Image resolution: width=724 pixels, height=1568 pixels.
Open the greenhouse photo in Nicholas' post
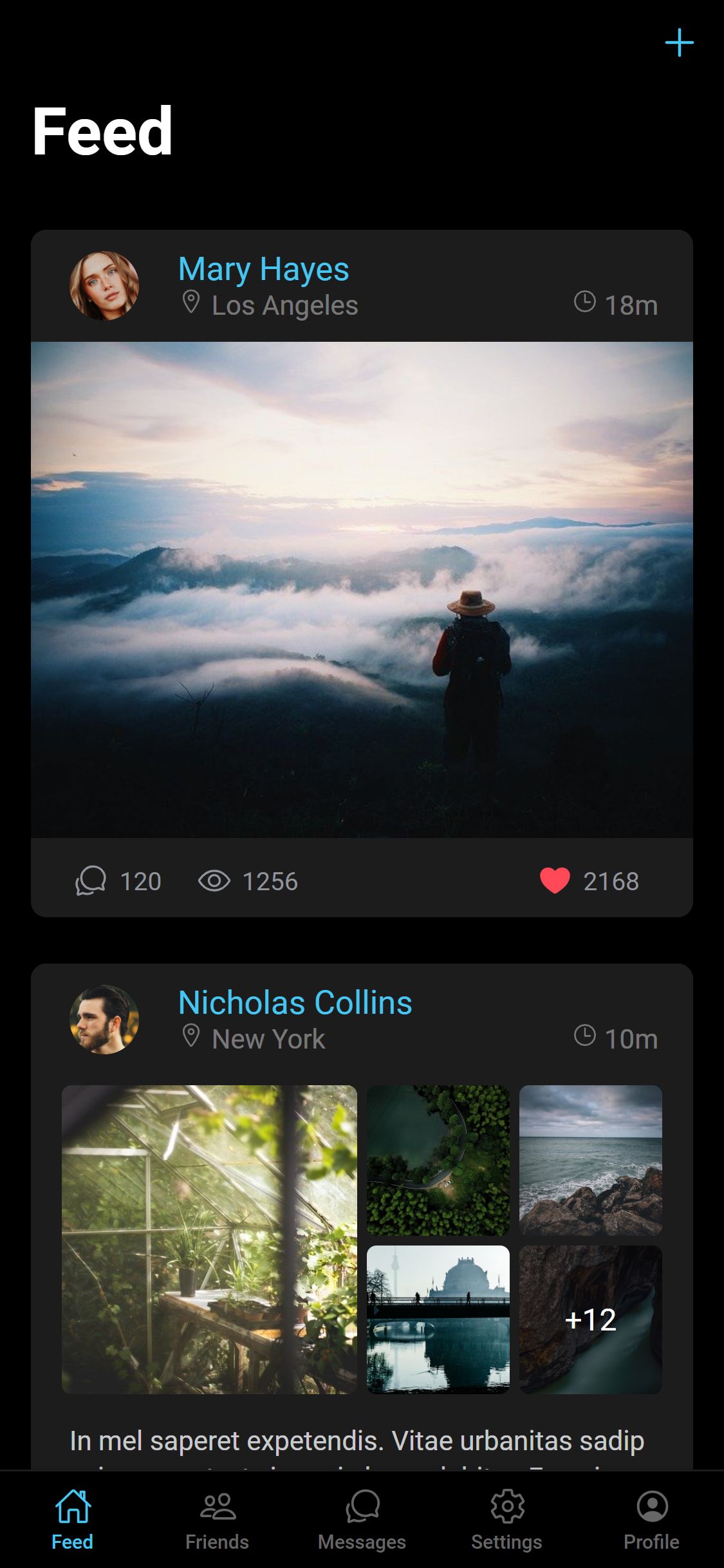(x=209, y=1239)
